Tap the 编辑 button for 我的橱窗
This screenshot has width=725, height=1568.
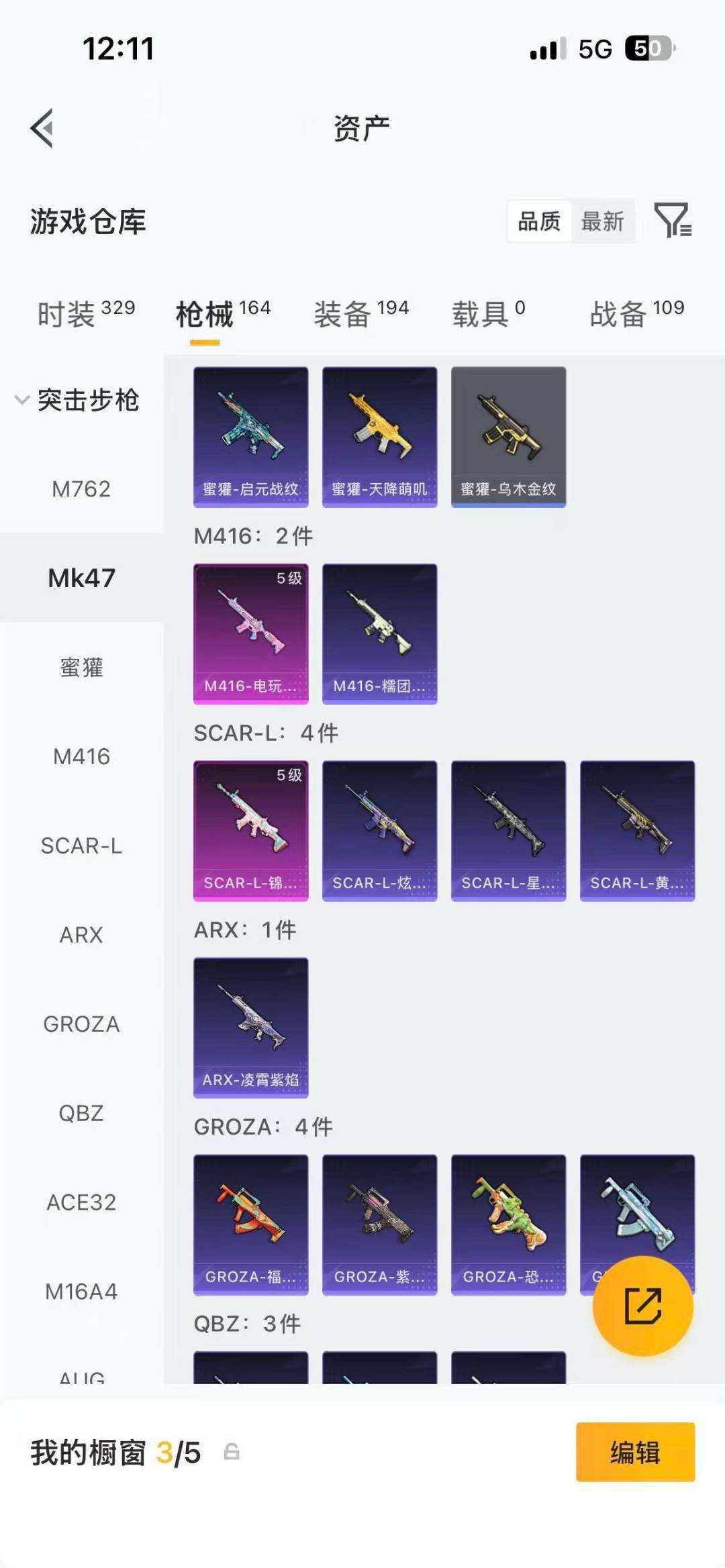[x=634, y=1452]
